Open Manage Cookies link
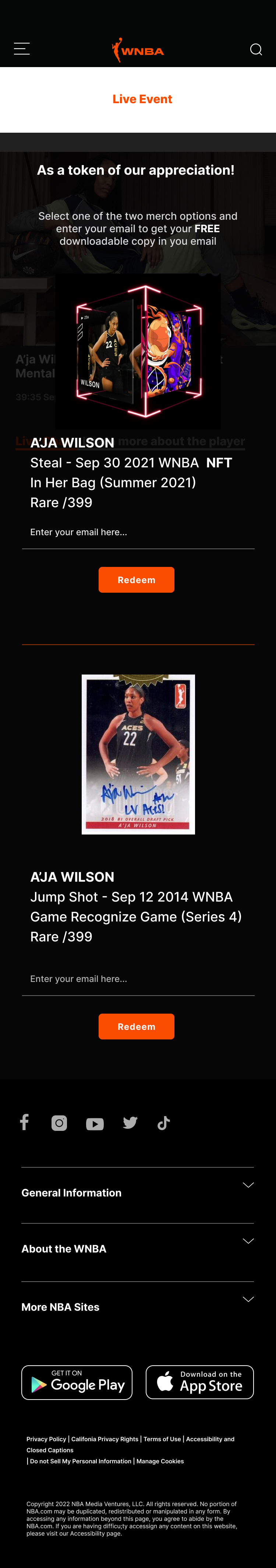Viewport: 276px width, 1568px height. tap(160, 1461)
